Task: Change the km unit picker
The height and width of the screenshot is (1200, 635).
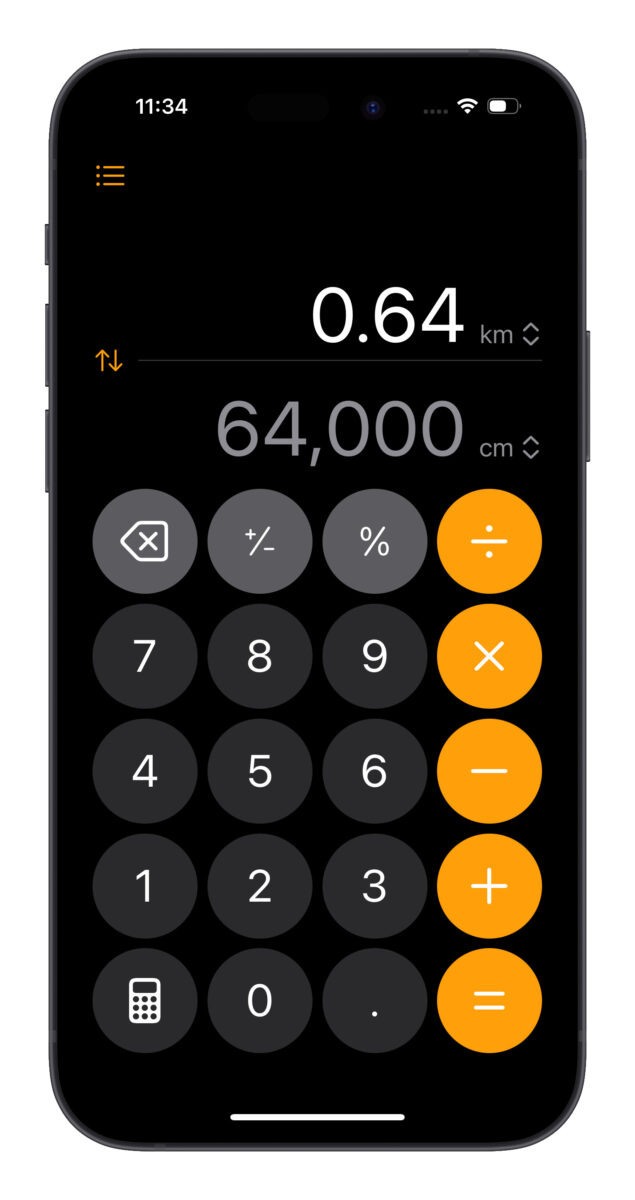Action: click(510, 334)
